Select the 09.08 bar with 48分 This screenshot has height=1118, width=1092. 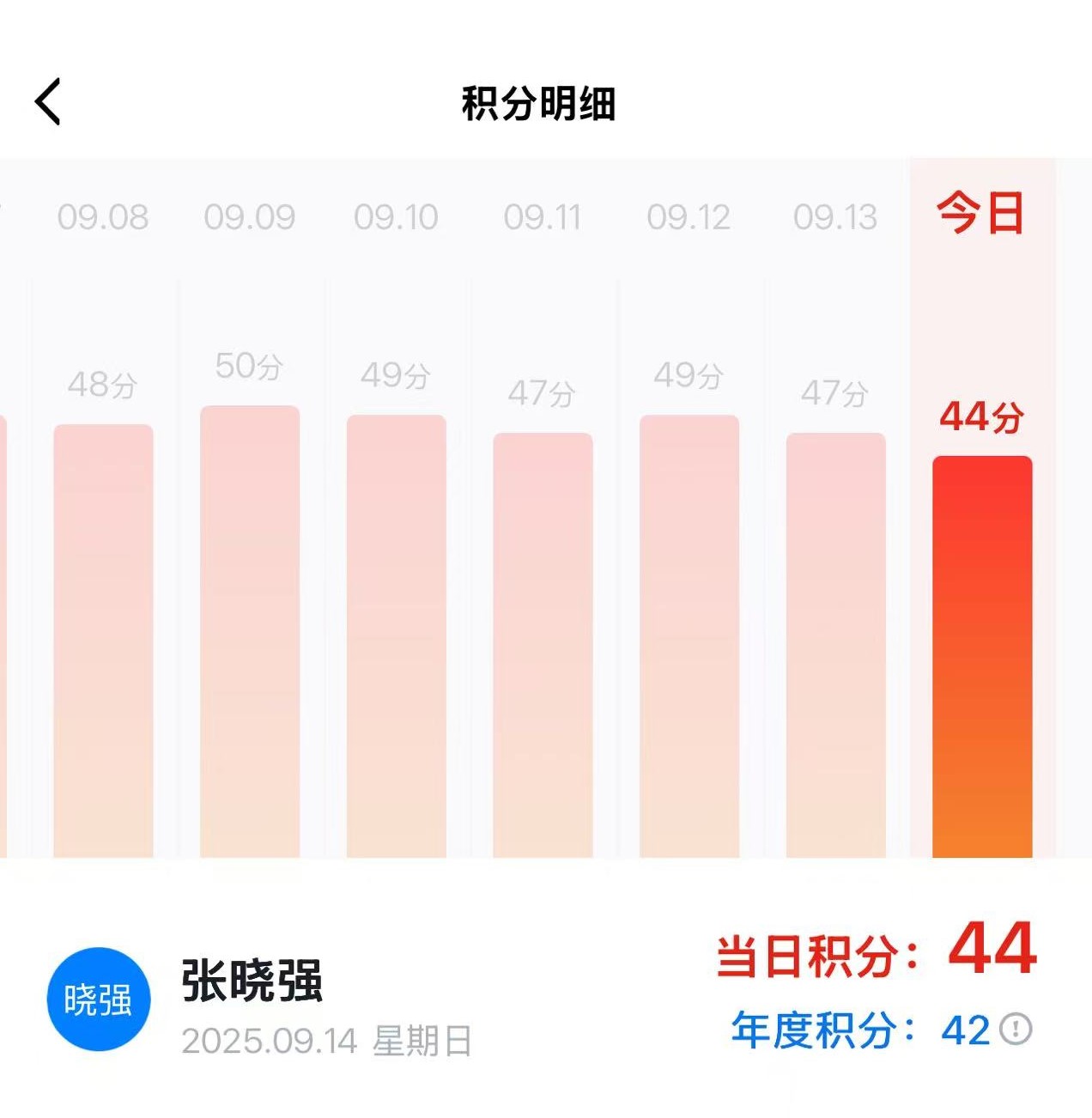103,640
